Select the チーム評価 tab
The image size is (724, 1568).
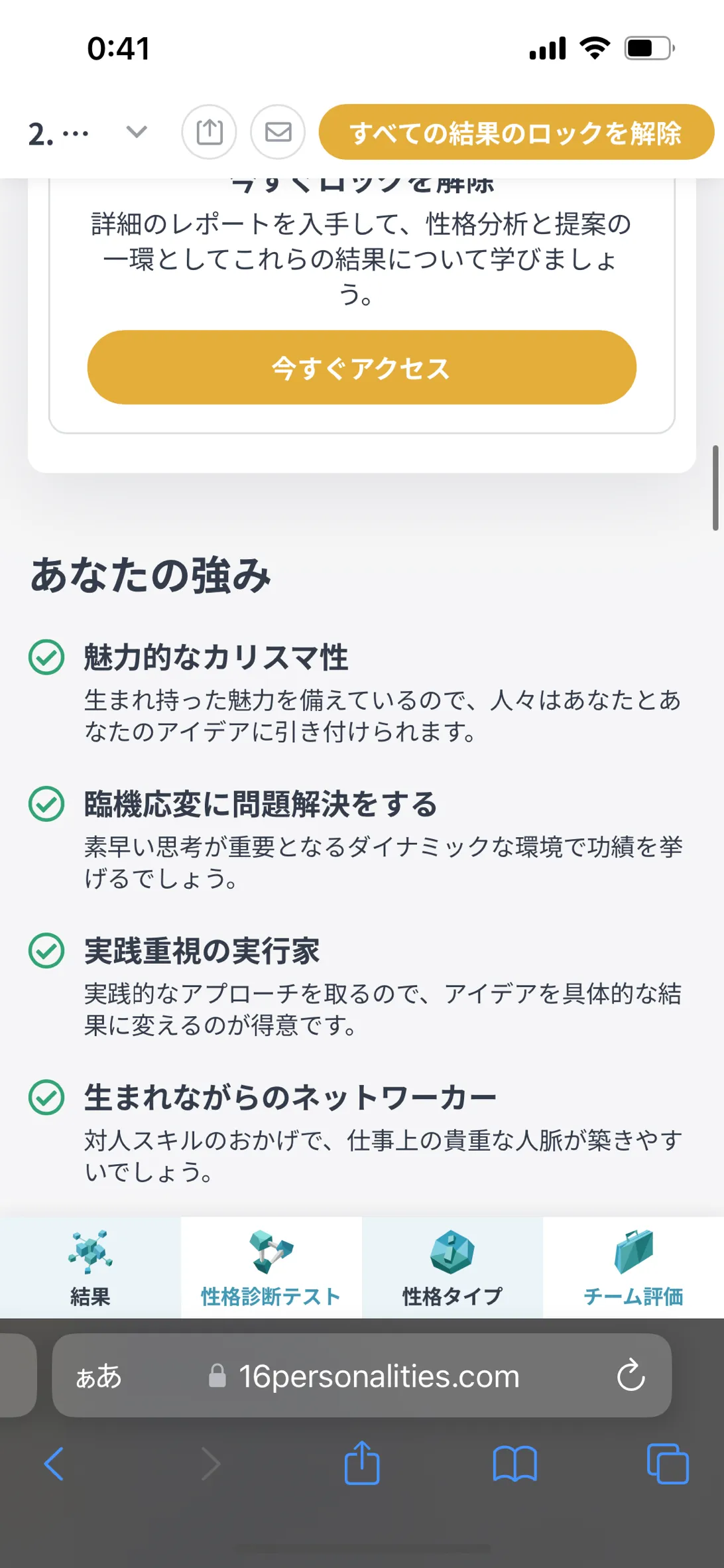[633, 1268]
